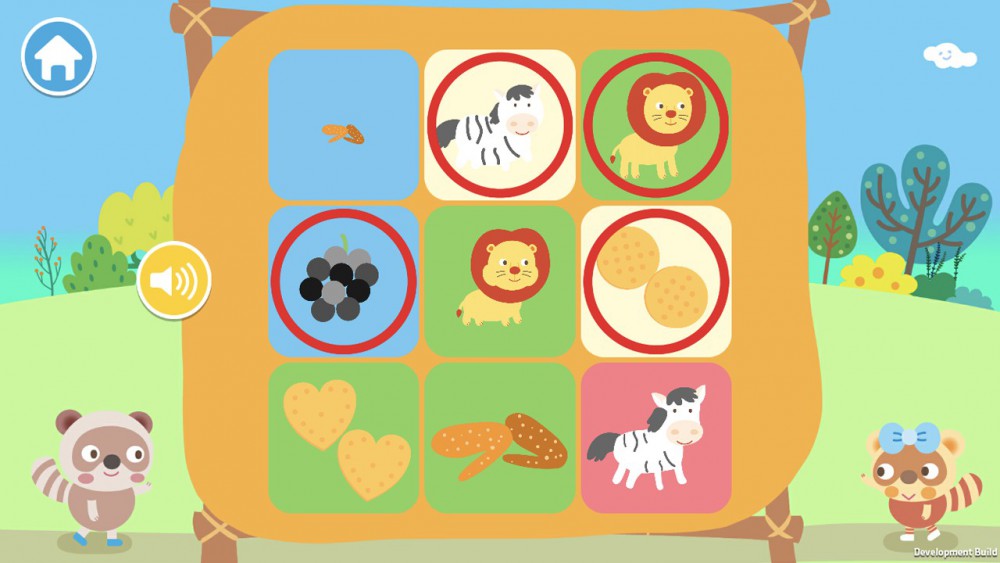Pick the heart-shaped cookies tile
Viewport: 1000px width, 563px height.
[x=343, y=438]
